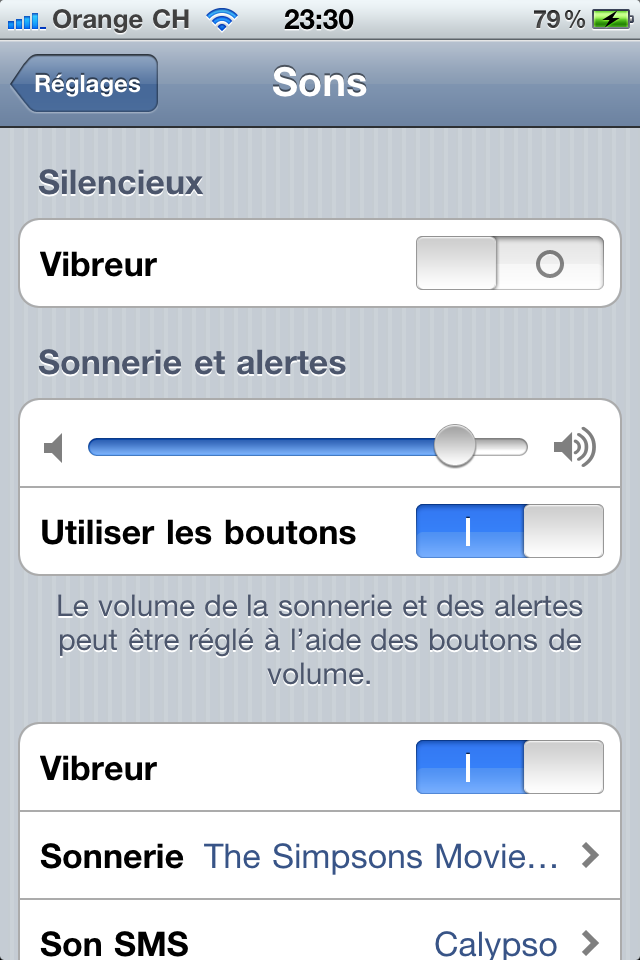
Task: Open Son SMS sound settings
Action: 320,941
